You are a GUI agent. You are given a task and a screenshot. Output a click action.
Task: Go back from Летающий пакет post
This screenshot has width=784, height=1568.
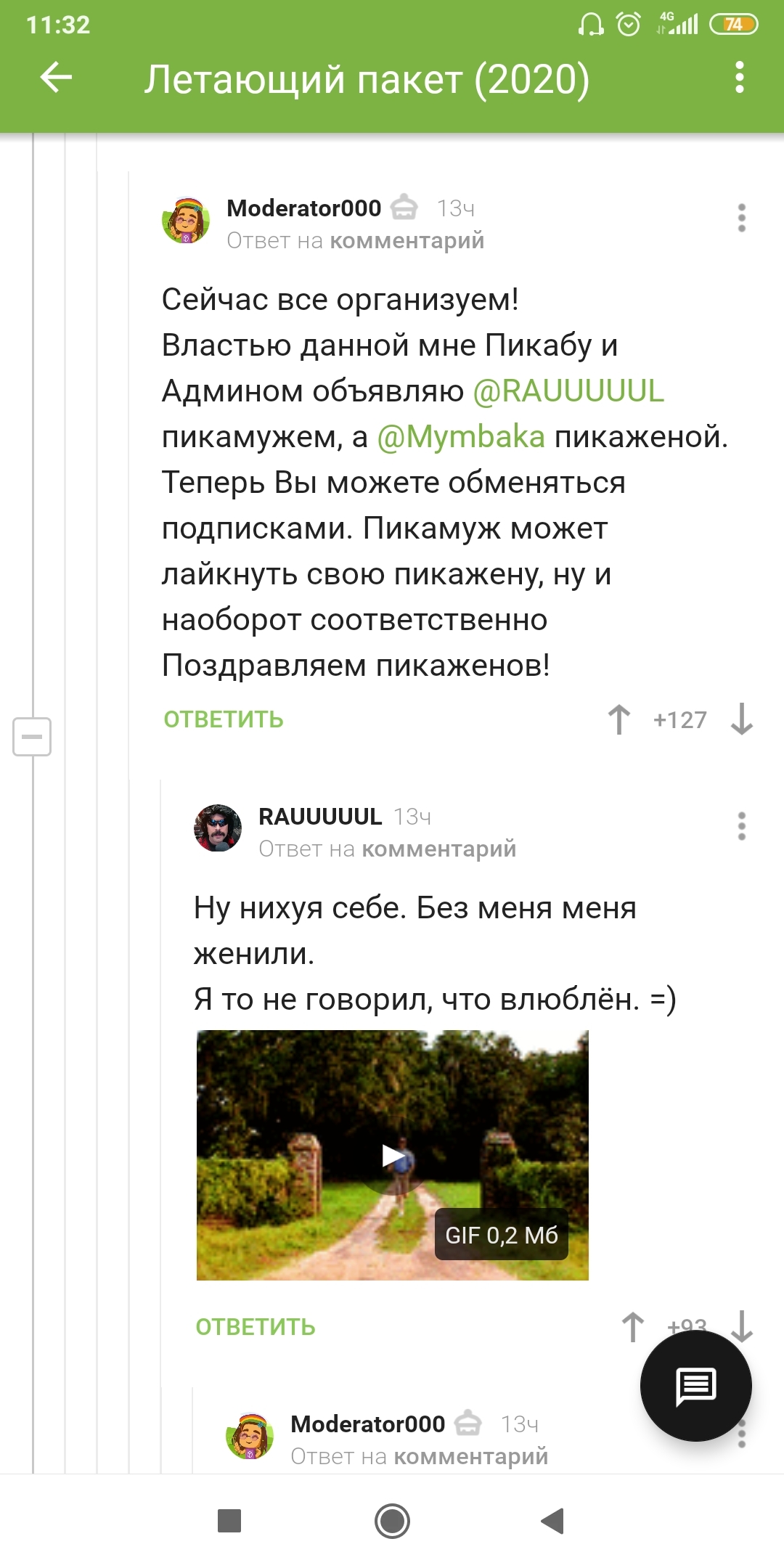(x=56, y=78)
